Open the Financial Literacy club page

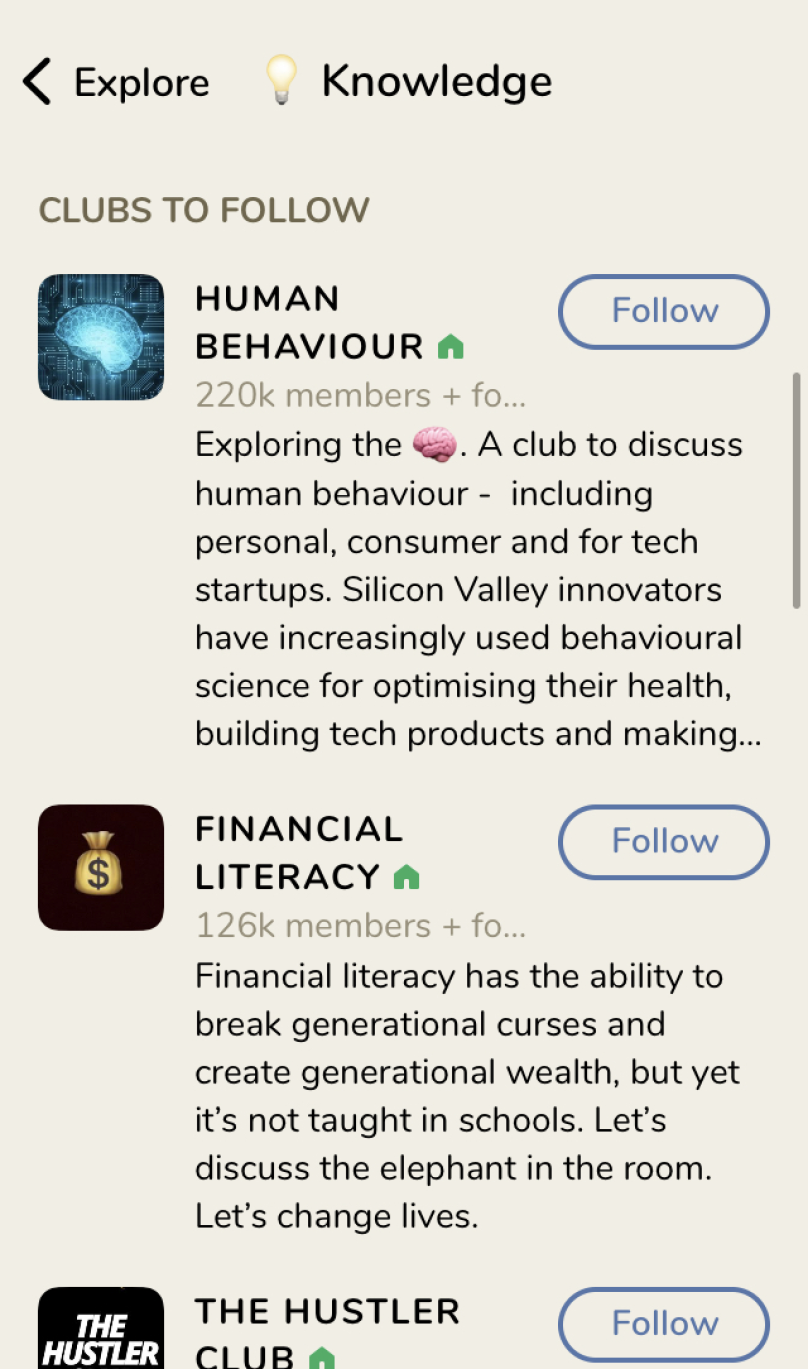pos(300,852)
